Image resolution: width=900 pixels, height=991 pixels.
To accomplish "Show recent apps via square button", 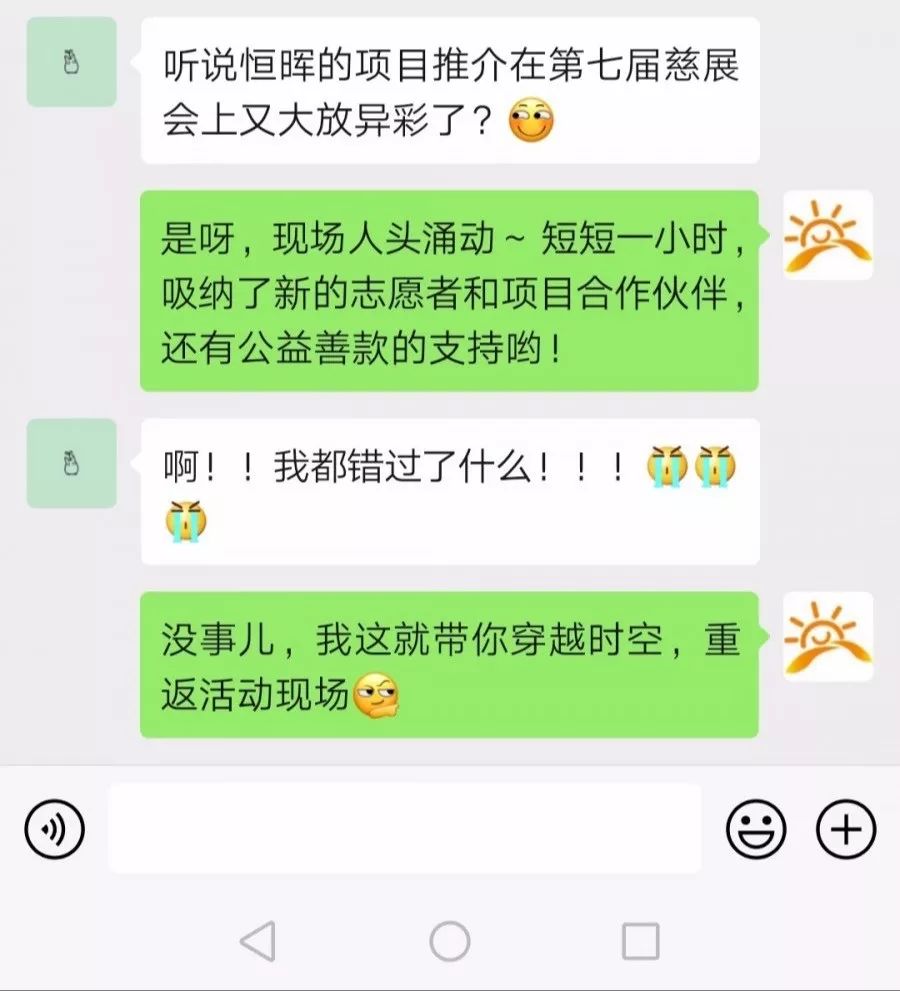I will (x=640, y=941).
